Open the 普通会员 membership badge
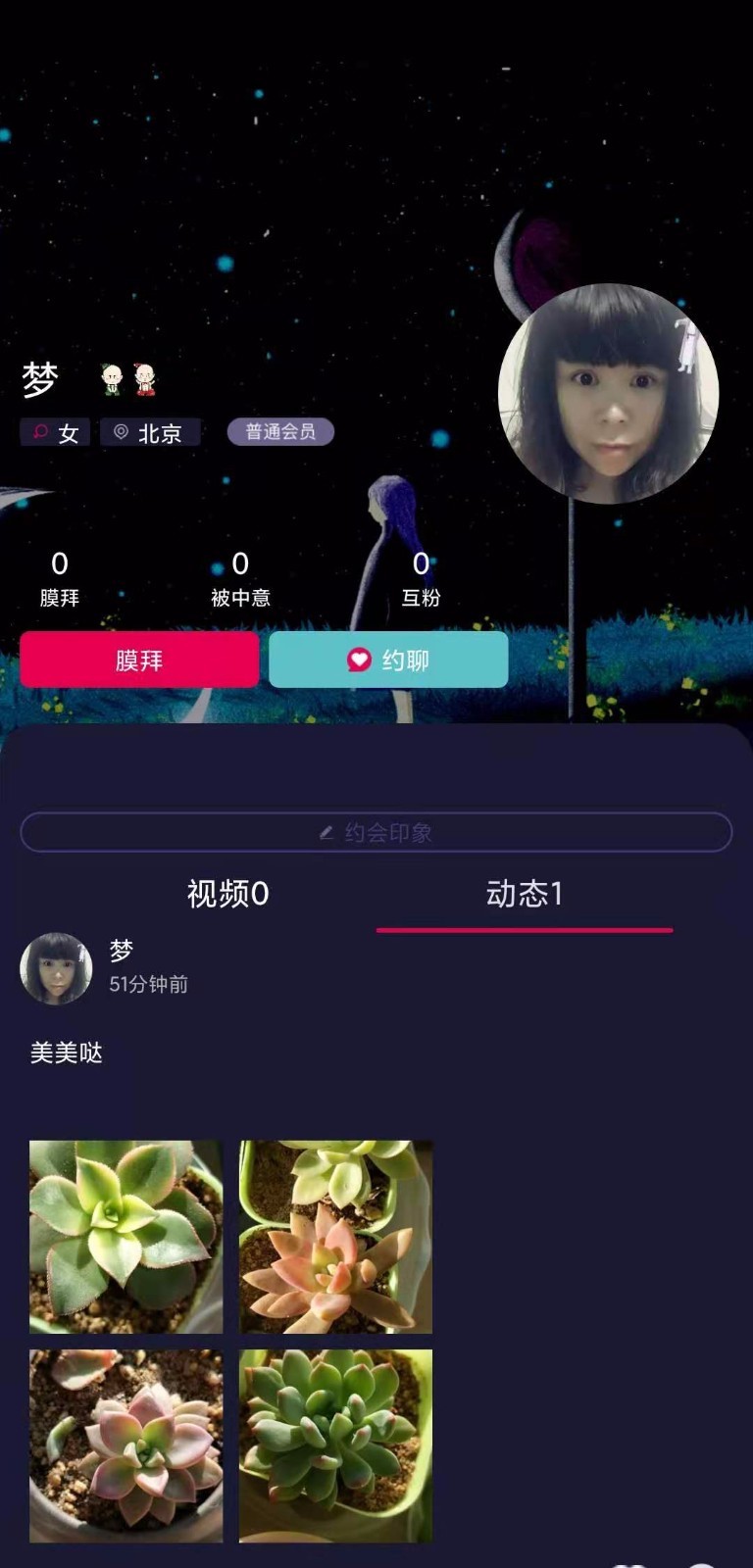 [280, 431]
